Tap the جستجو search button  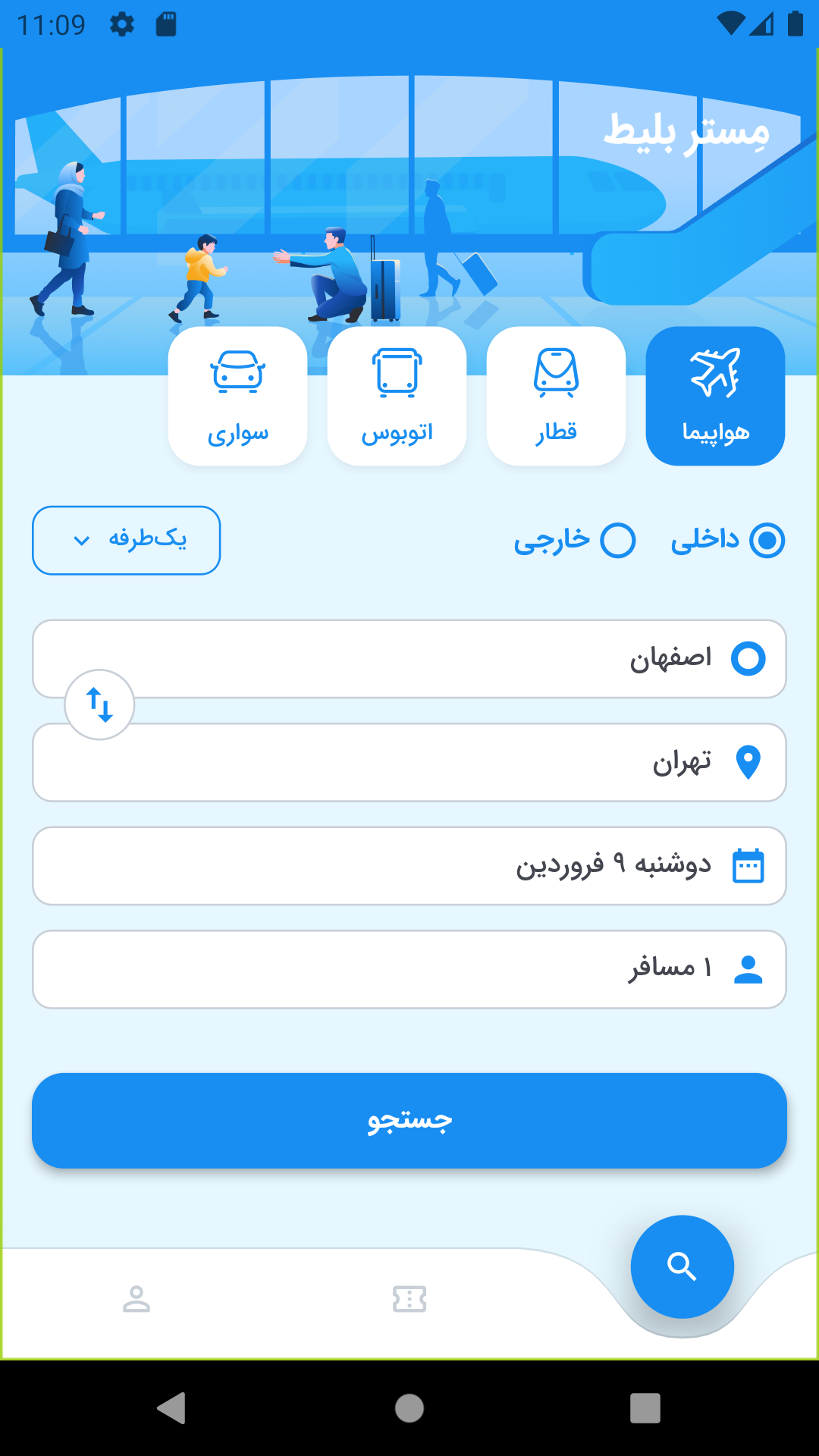[409, 1120]
